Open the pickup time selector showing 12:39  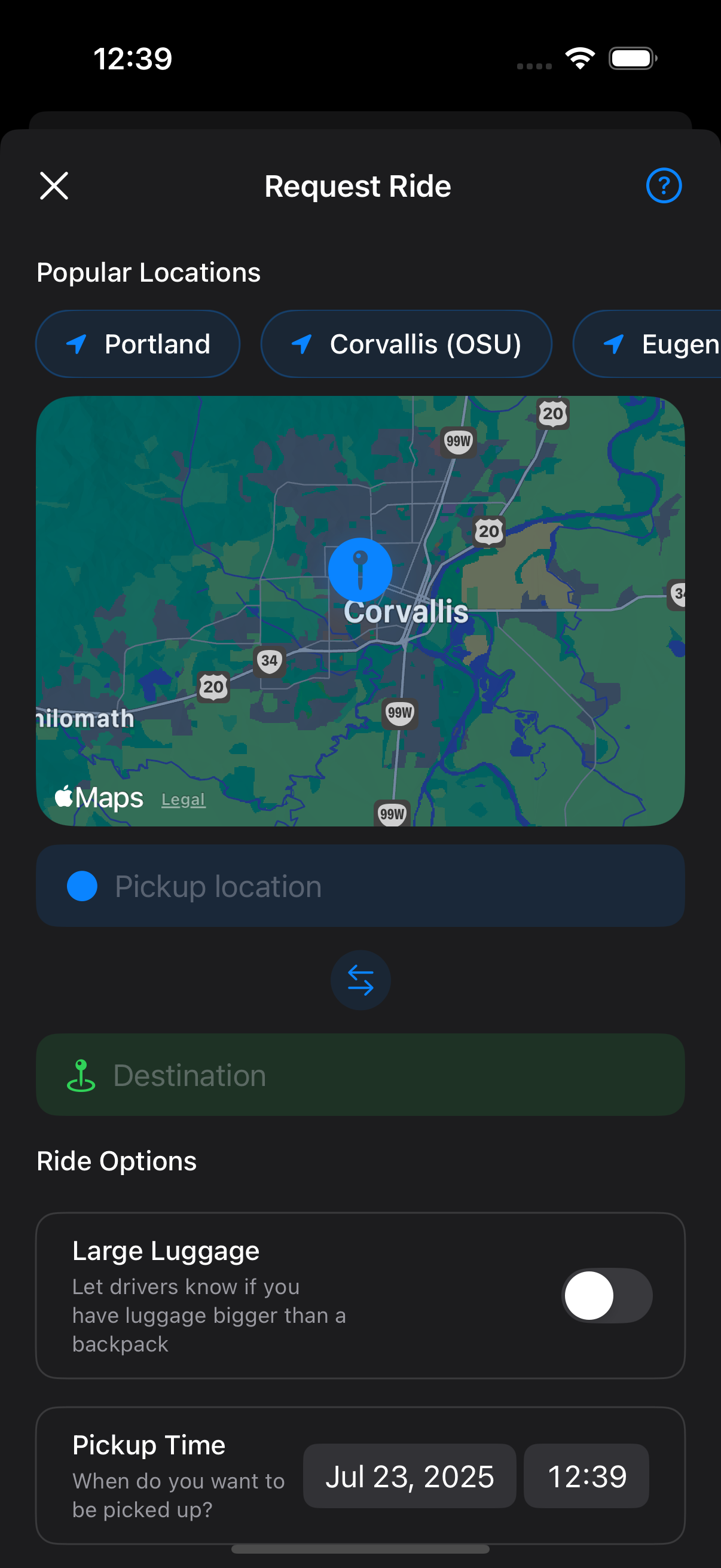pyautogui.click(x=586, y=1475)
